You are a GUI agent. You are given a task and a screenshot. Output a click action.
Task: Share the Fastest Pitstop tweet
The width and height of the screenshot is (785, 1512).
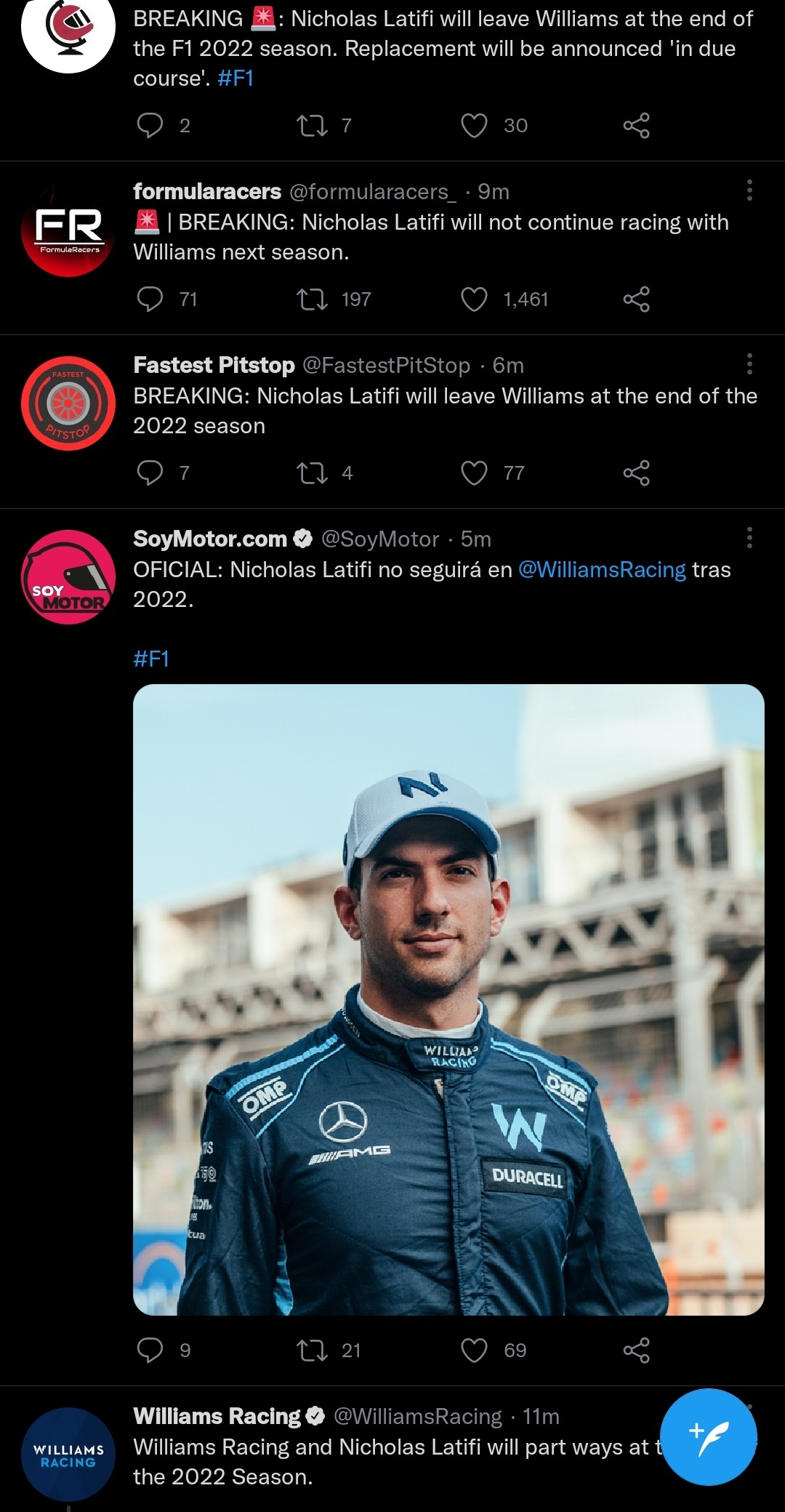click(x=636, y=473)
